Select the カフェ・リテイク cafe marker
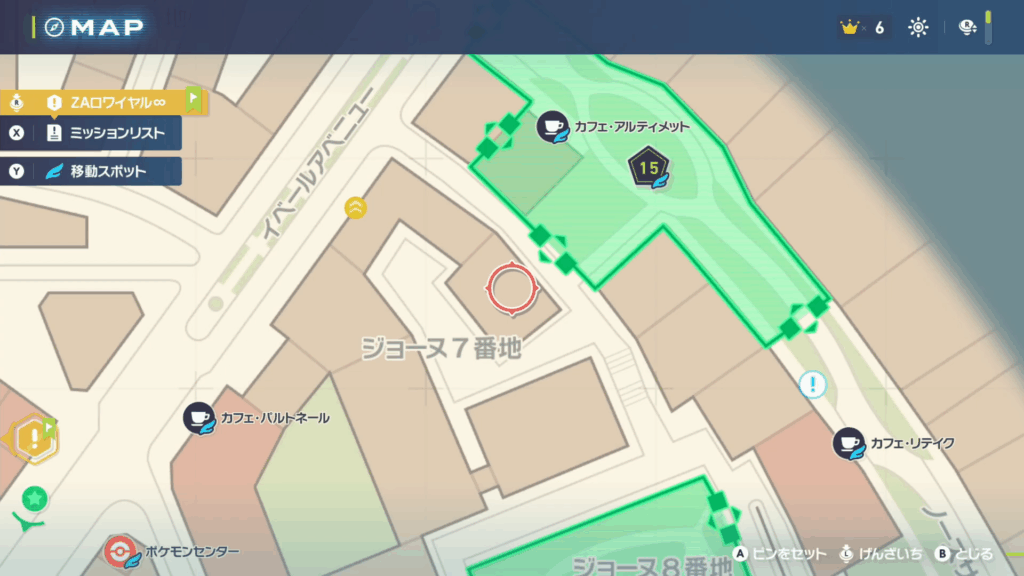This screenshot has width=1024, height=576. point(850,443)
